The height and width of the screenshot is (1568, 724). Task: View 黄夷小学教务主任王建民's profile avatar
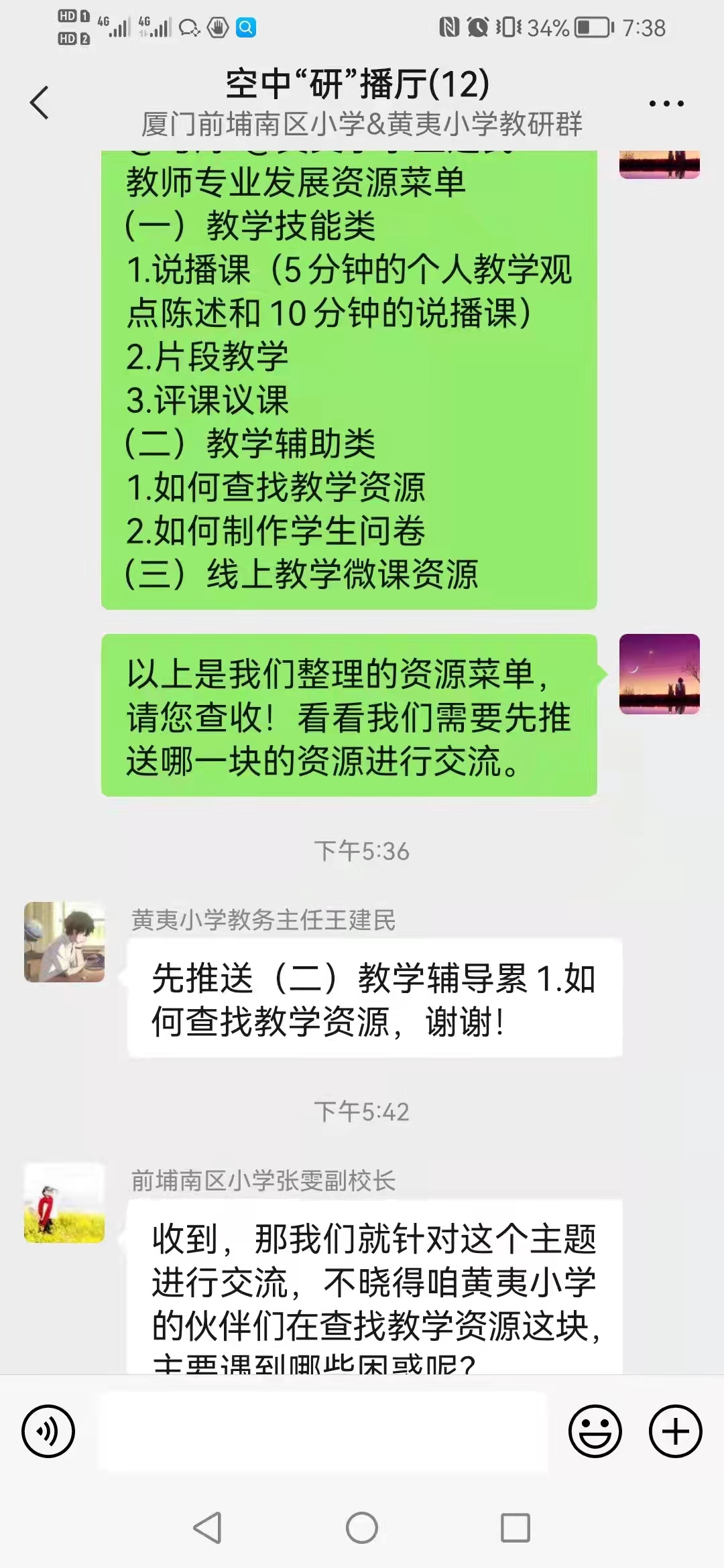[x=64, y=941]
